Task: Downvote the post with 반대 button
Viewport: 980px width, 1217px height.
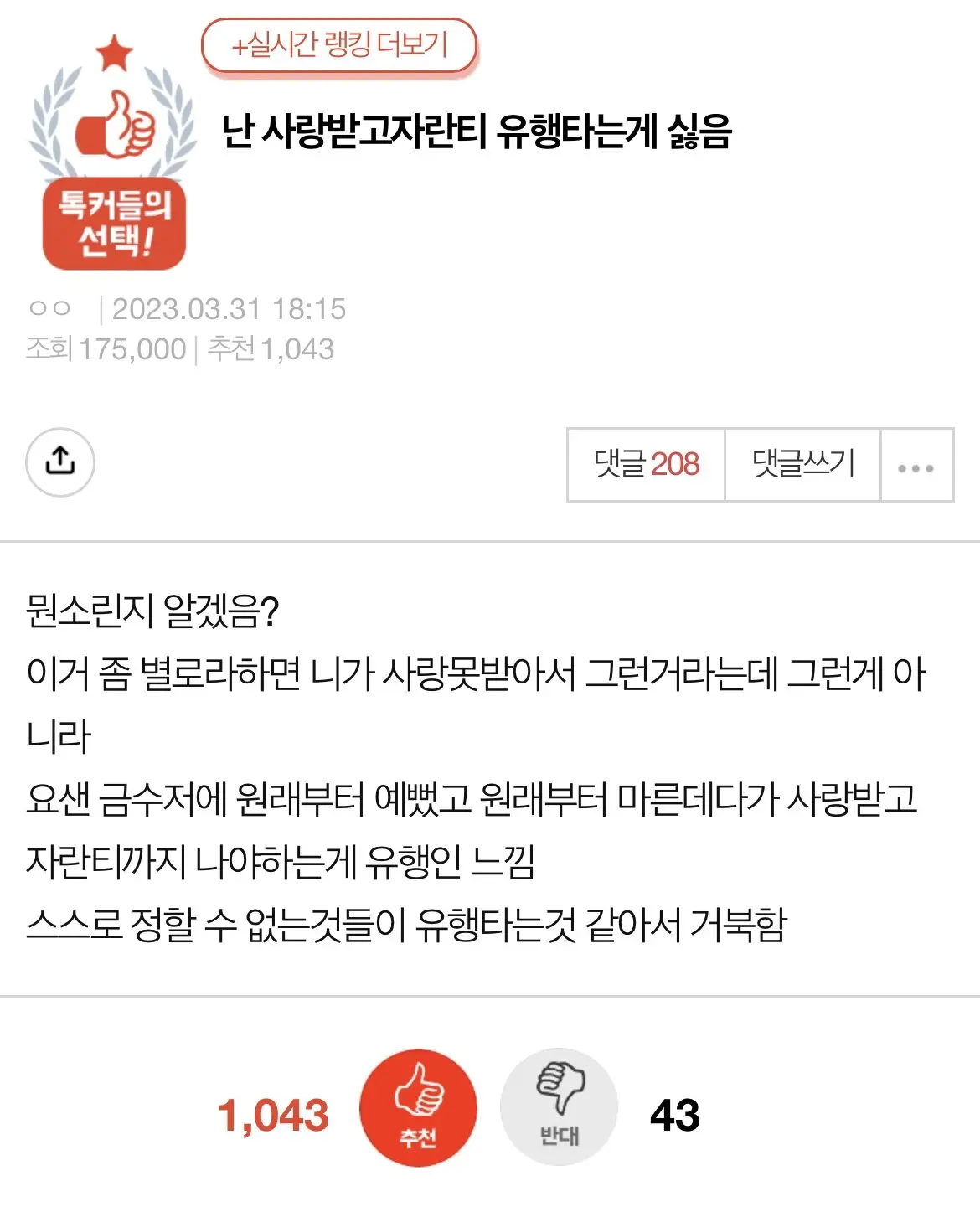Action: pos(559,1107)
